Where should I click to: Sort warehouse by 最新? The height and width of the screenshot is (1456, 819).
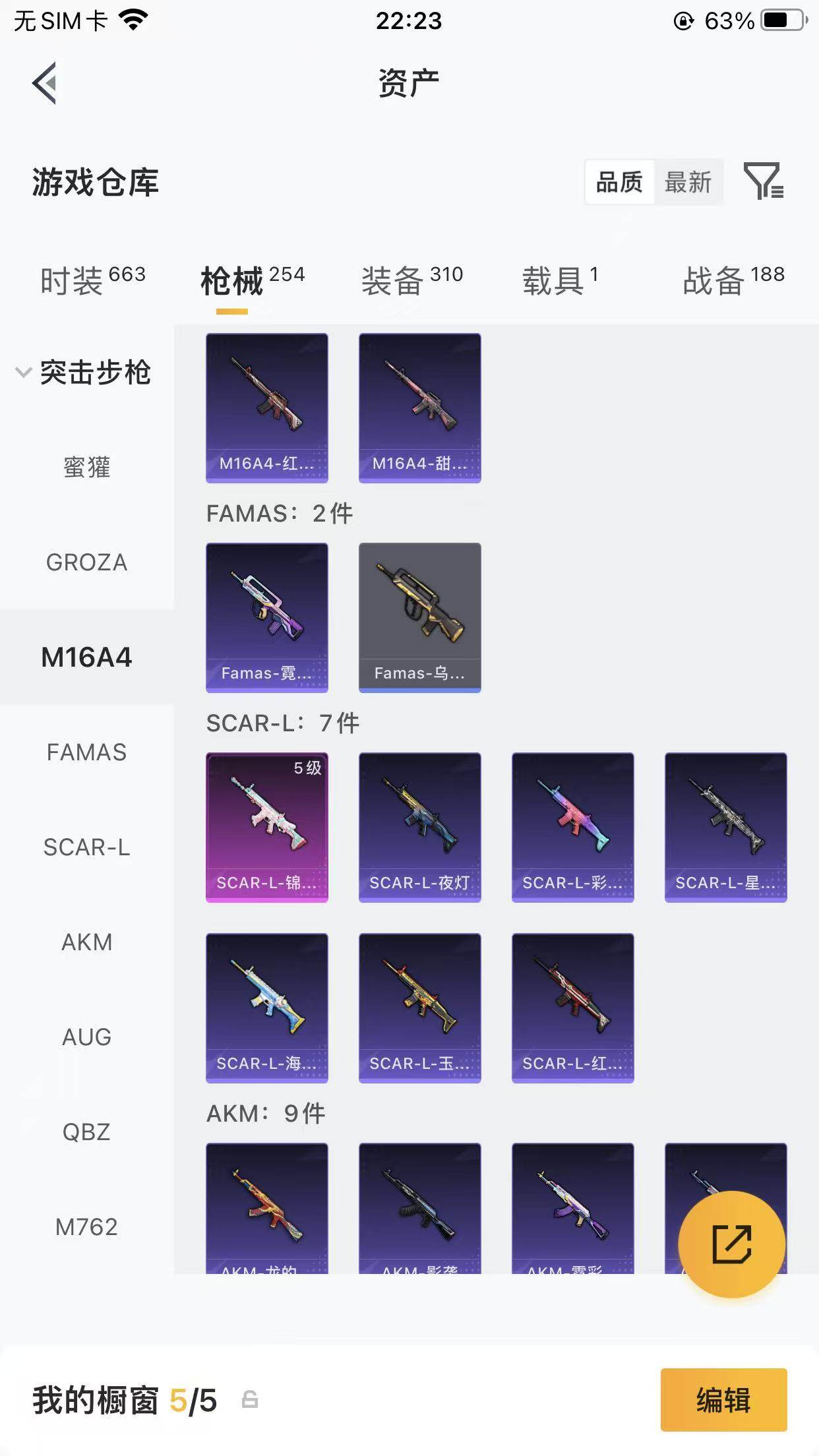[688, 182]
